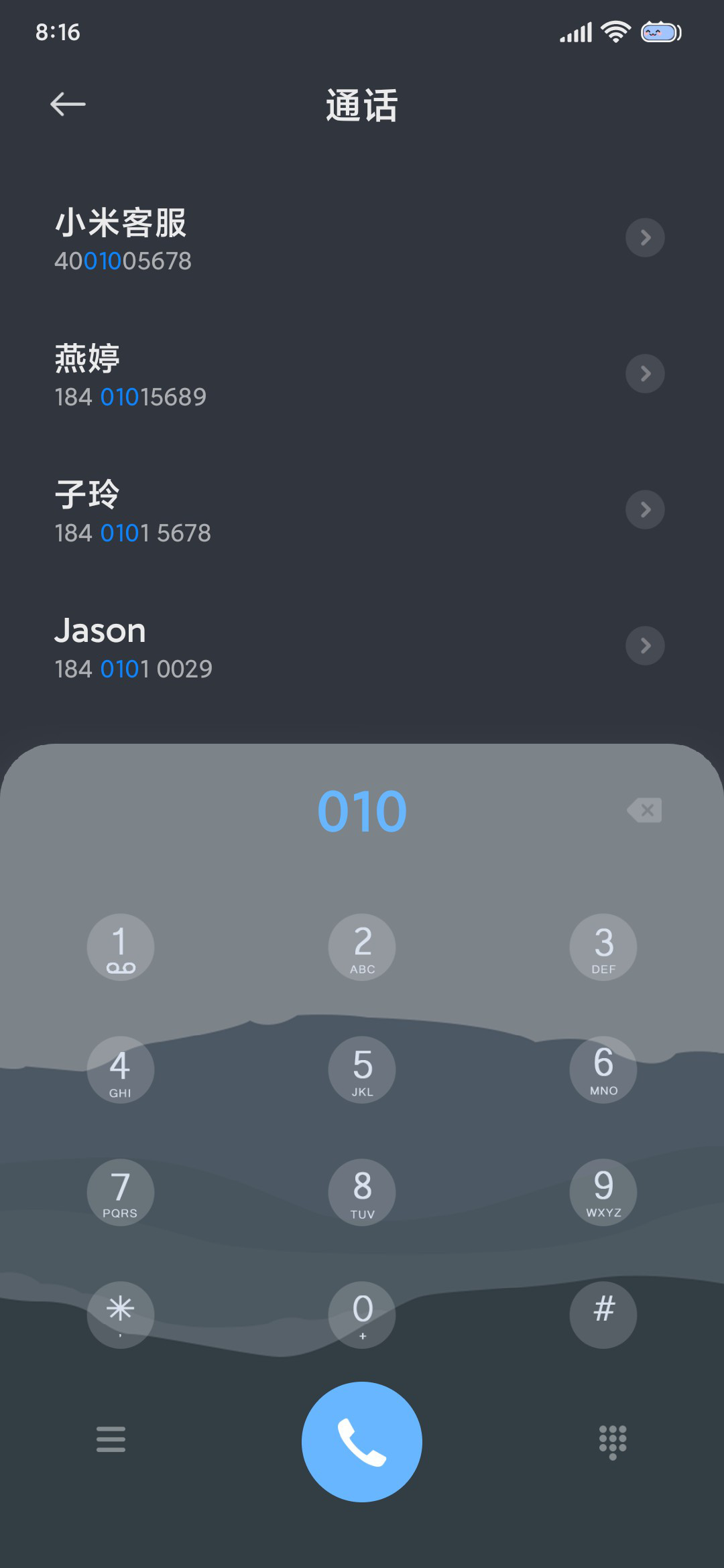Dial digit 1 on the keypad
The height and width of the screenshot is (1568, 724).
pyautogui.click(x=121, y=947)
